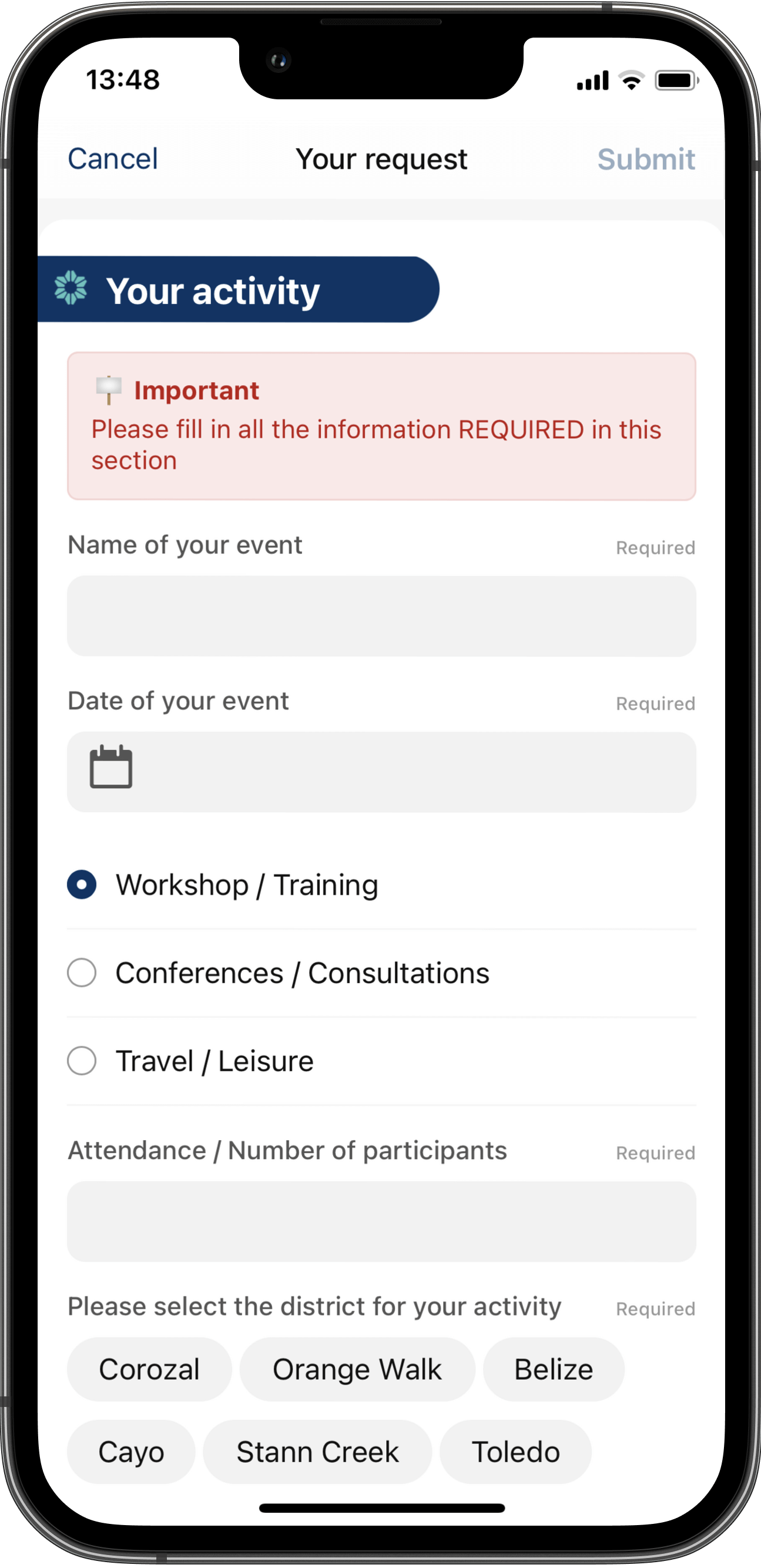
Task: Pick the Stann Creek district
Action: pyautogui.click(x=317, y=1452)
